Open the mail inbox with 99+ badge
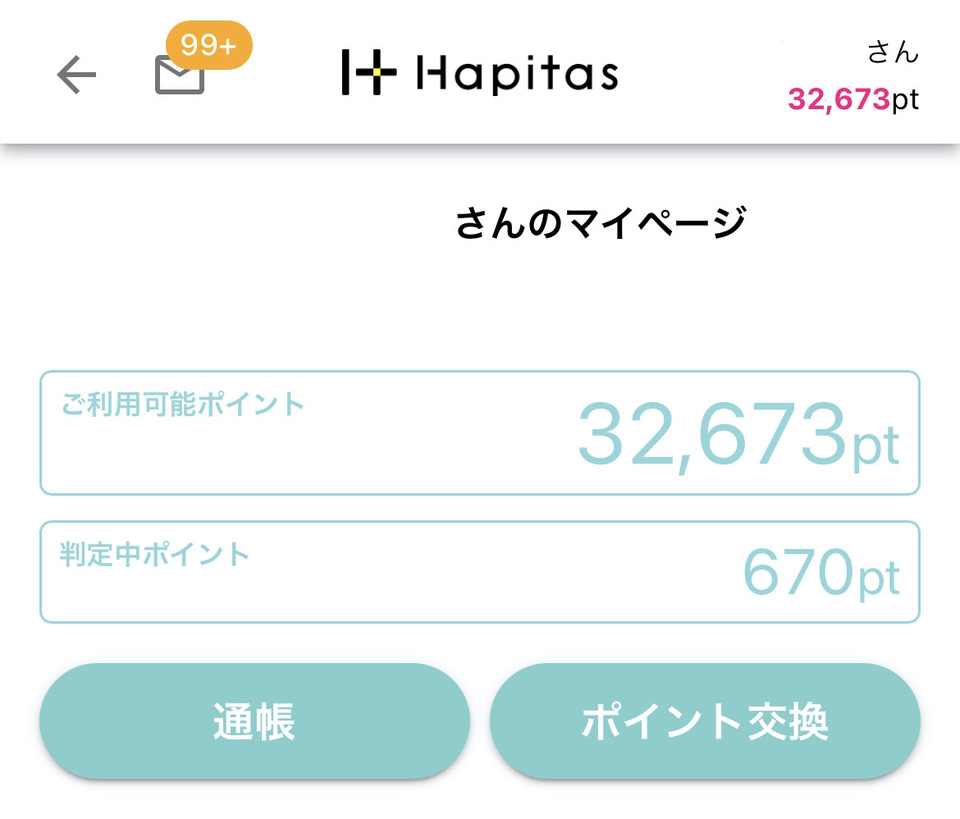960x819 pixels. point(181,73)
